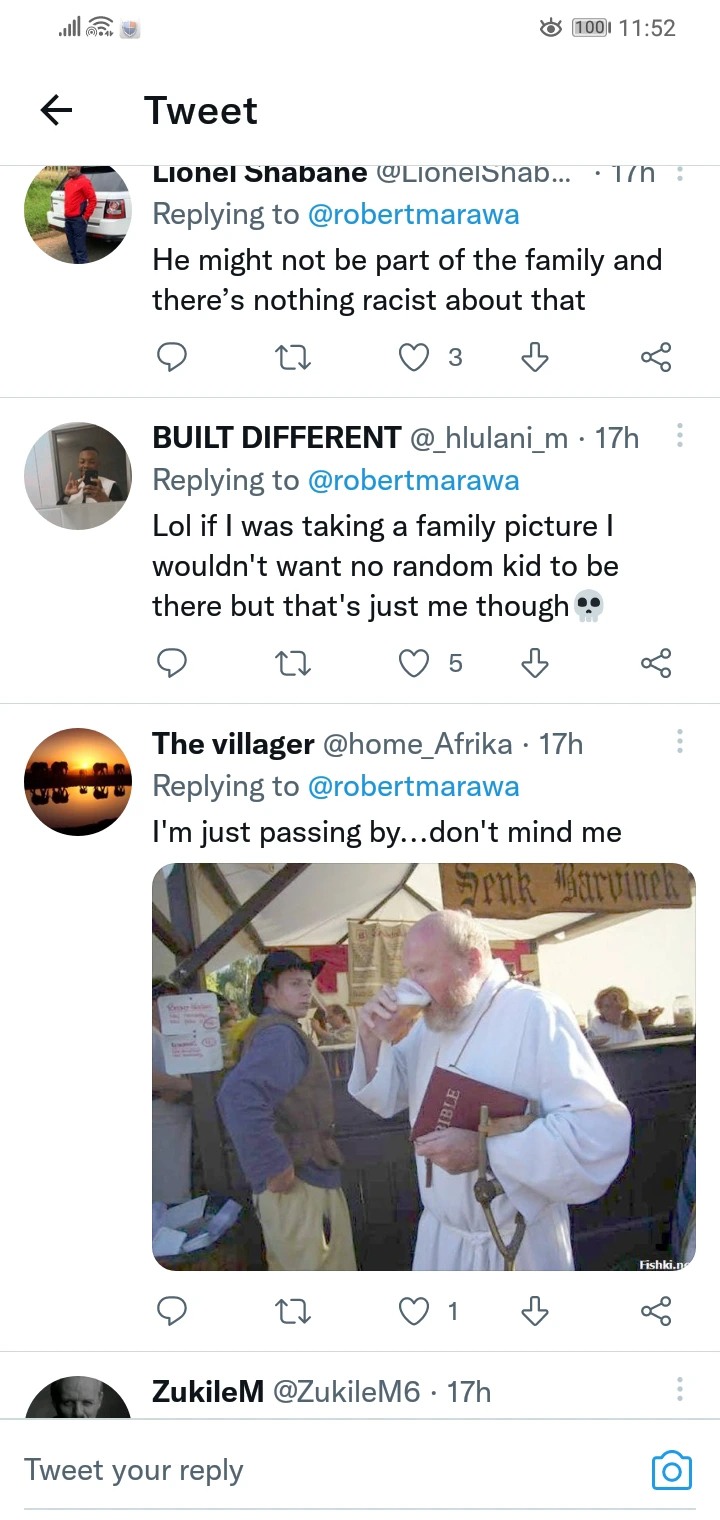
Task: Open overflow menu on ZukileM's tweet
Action: [x=680, y=1389]
